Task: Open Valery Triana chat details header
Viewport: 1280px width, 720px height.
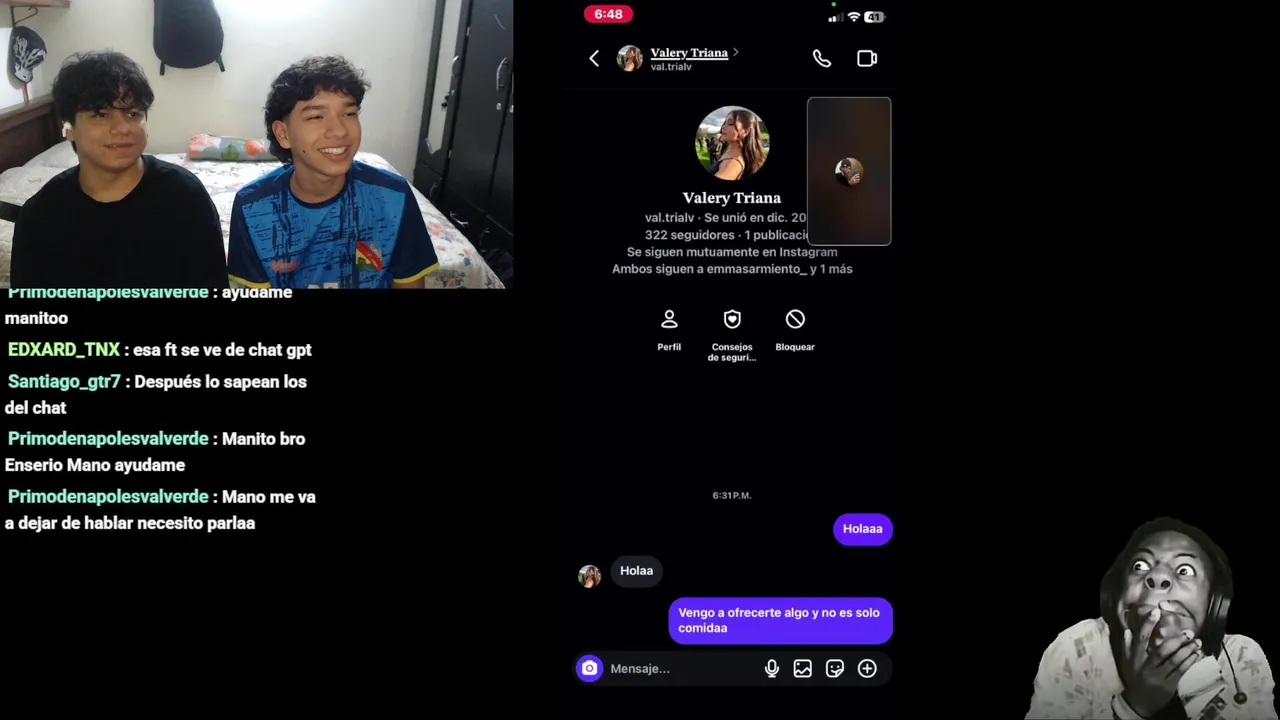Action: 688,57
